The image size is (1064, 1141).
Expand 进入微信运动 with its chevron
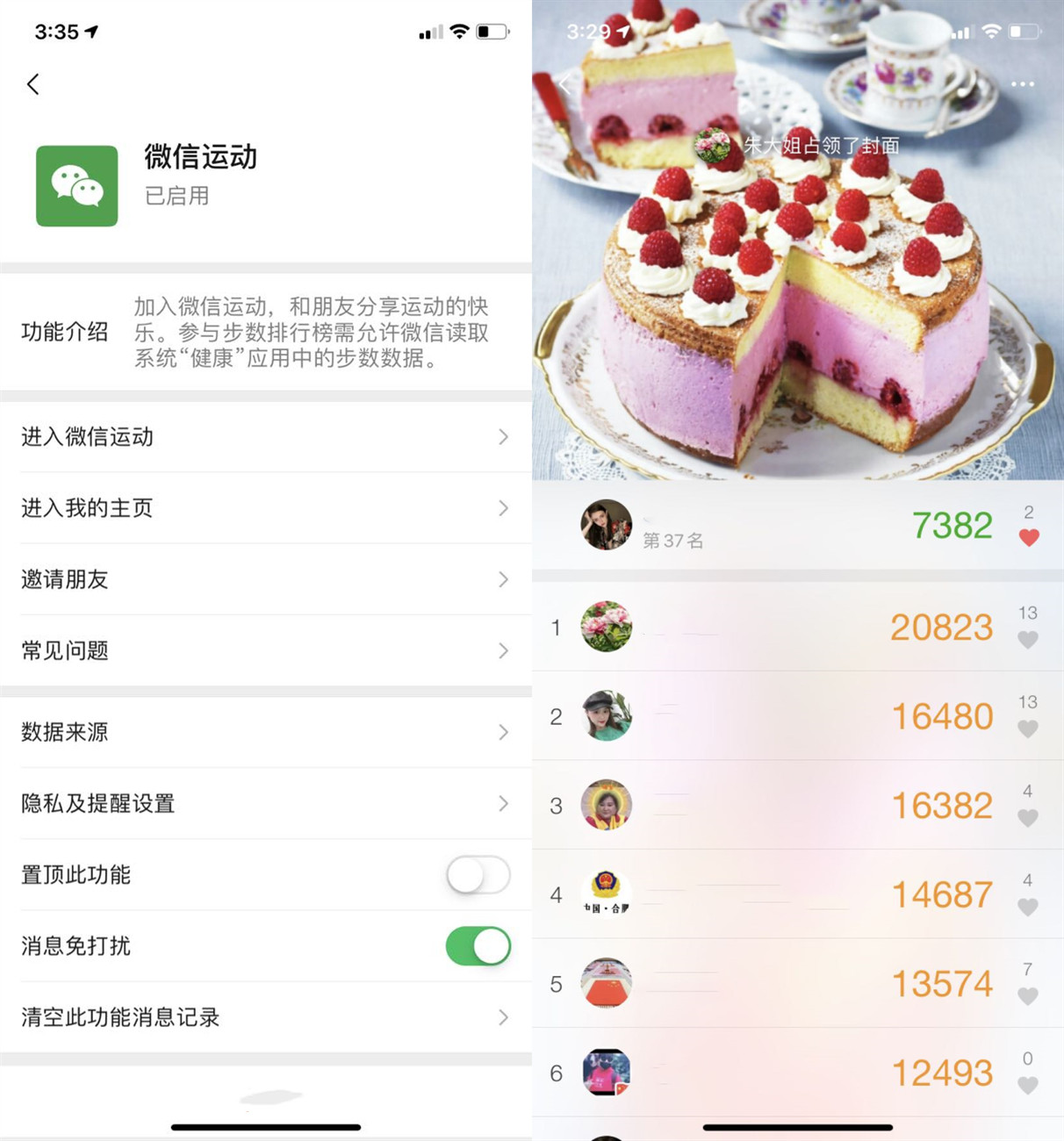click(502, 436)
